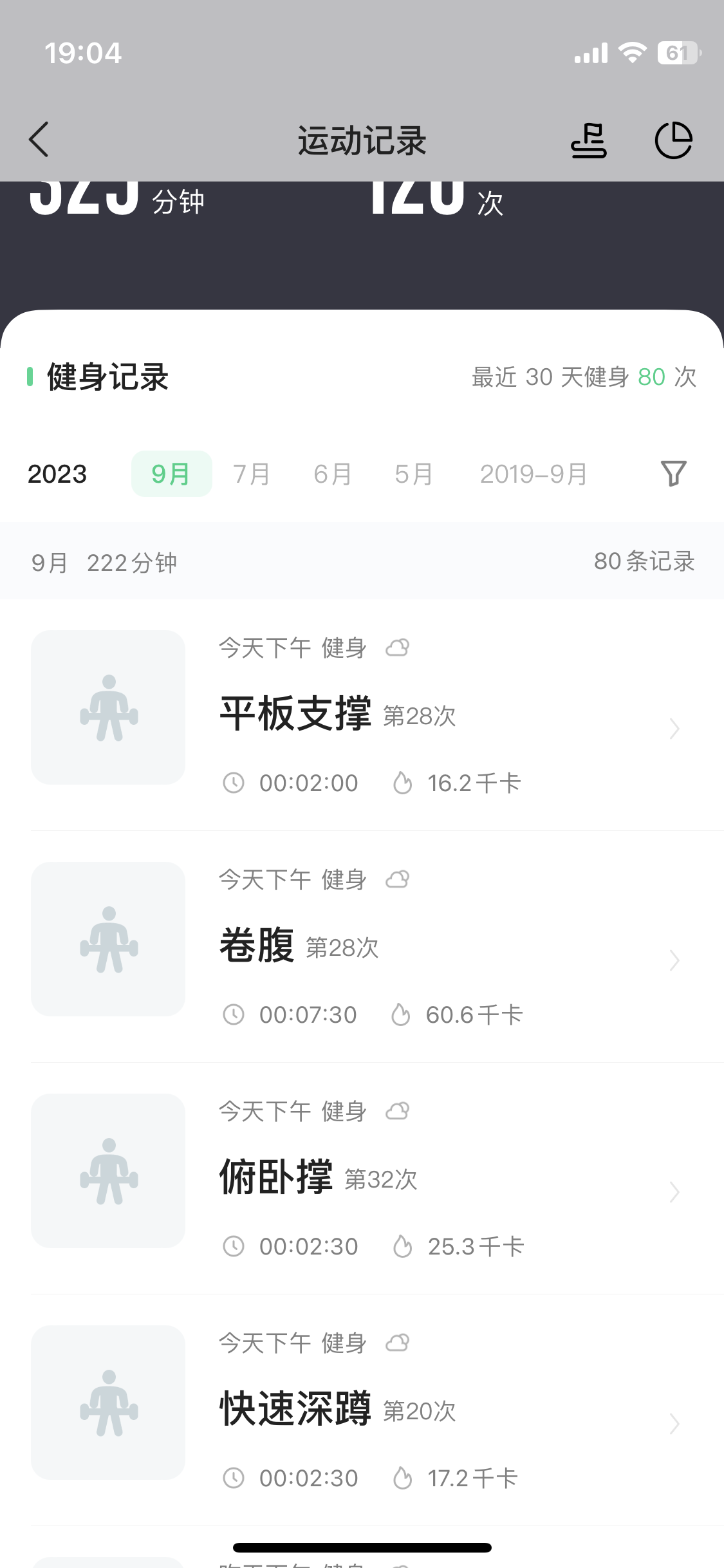Open the 平板支撑 workout record

click(x=362, y=715)
